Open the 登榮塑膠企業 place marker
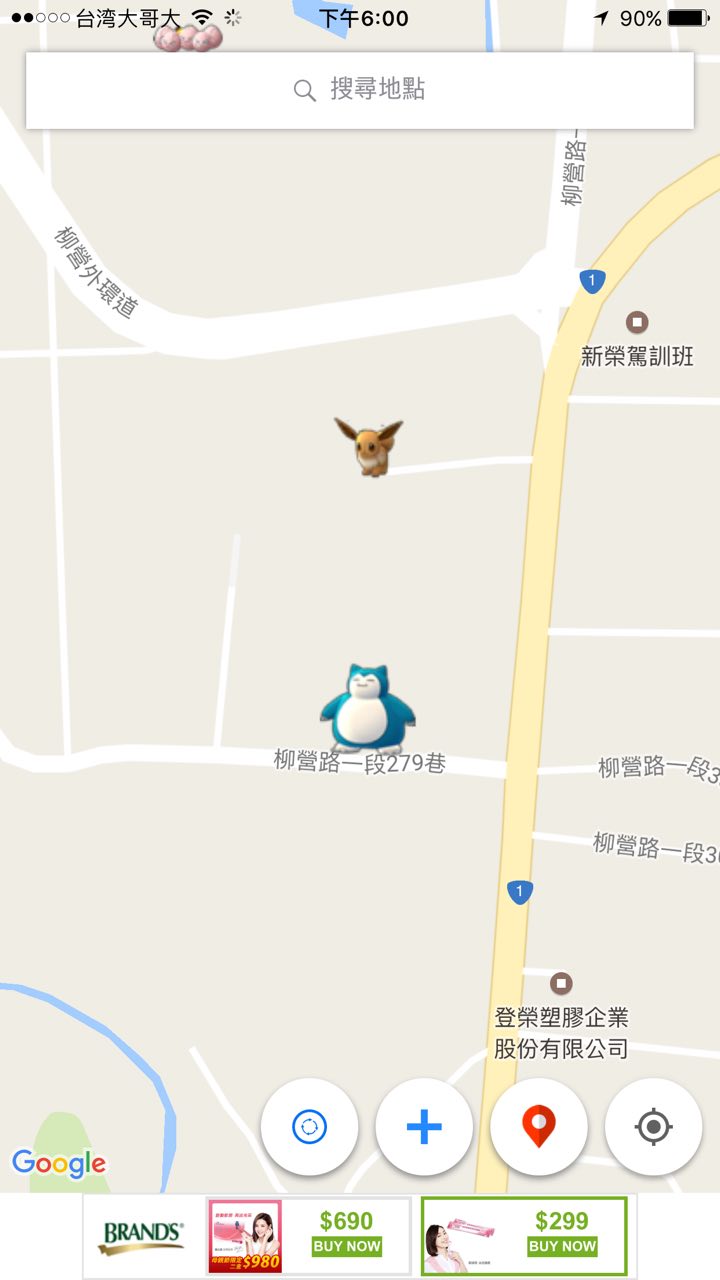This screenshot has height=1280, width=720. point(562,983)
